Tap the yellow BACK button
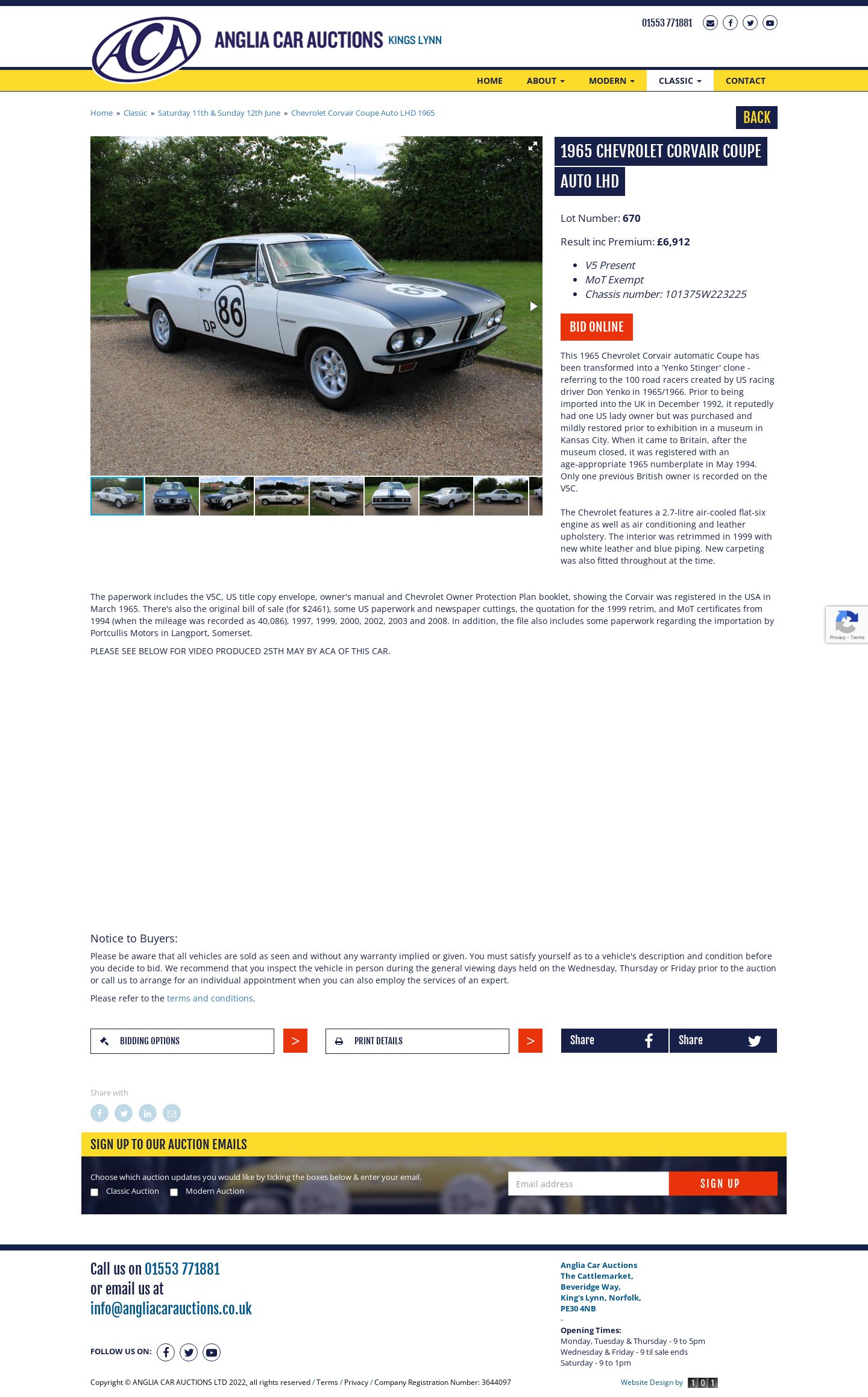The width and height of the screenshot is (868, 1397). point(756,118)
